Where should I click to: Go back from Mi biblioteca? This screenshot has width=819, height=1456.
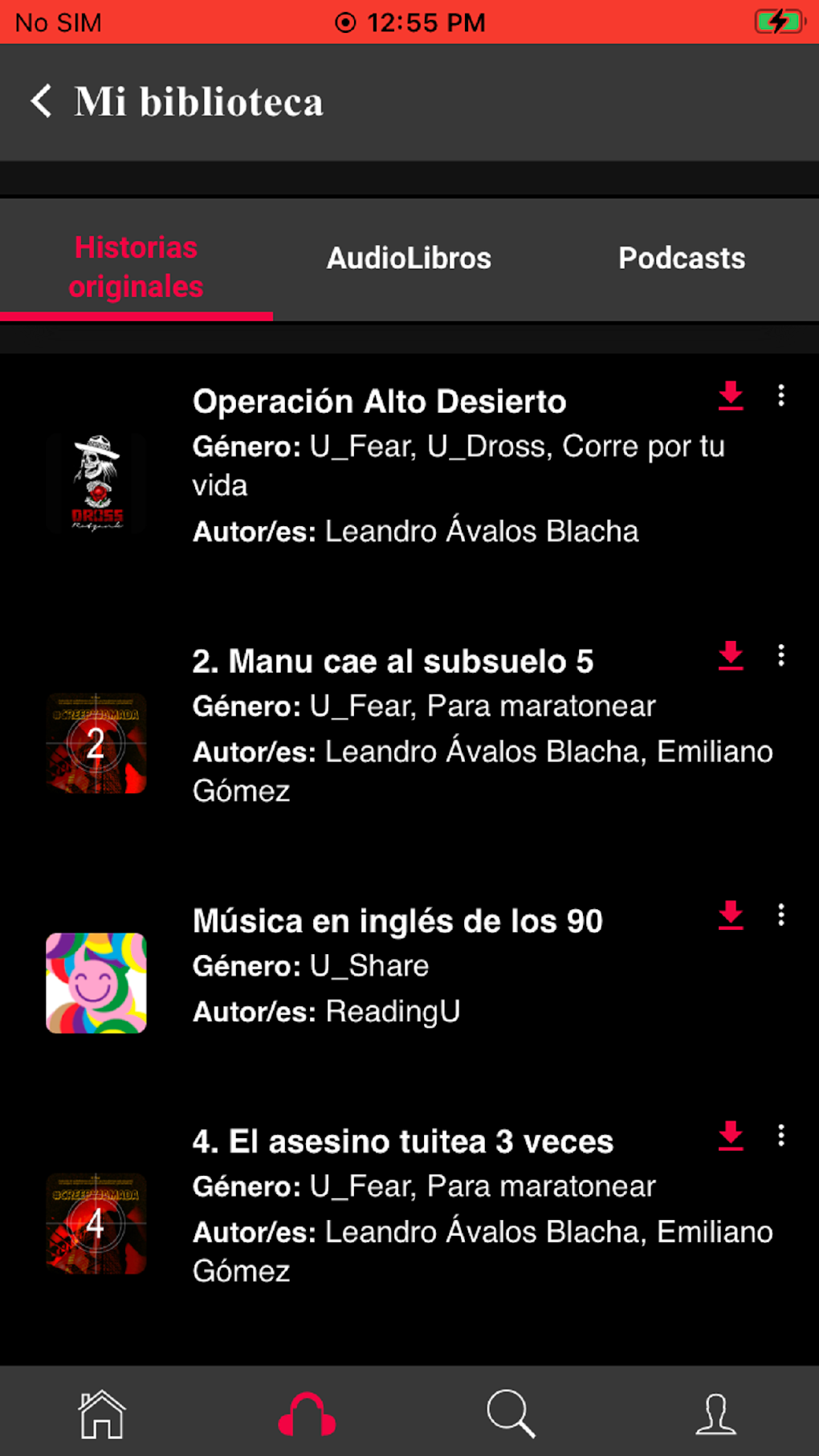coord(42,102)
